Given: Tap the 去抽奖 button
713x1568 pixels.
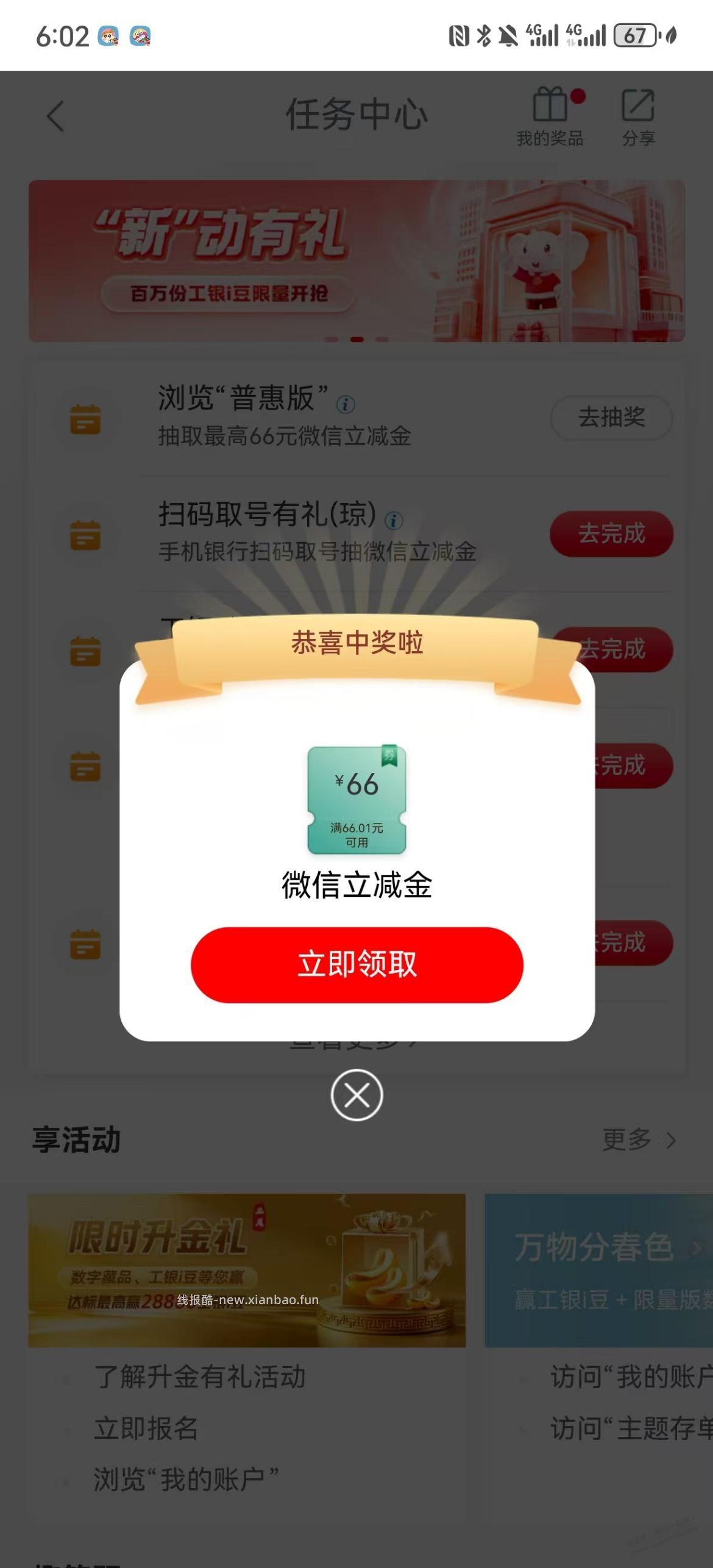Looking at the screenshot, I should pos(610,418).
